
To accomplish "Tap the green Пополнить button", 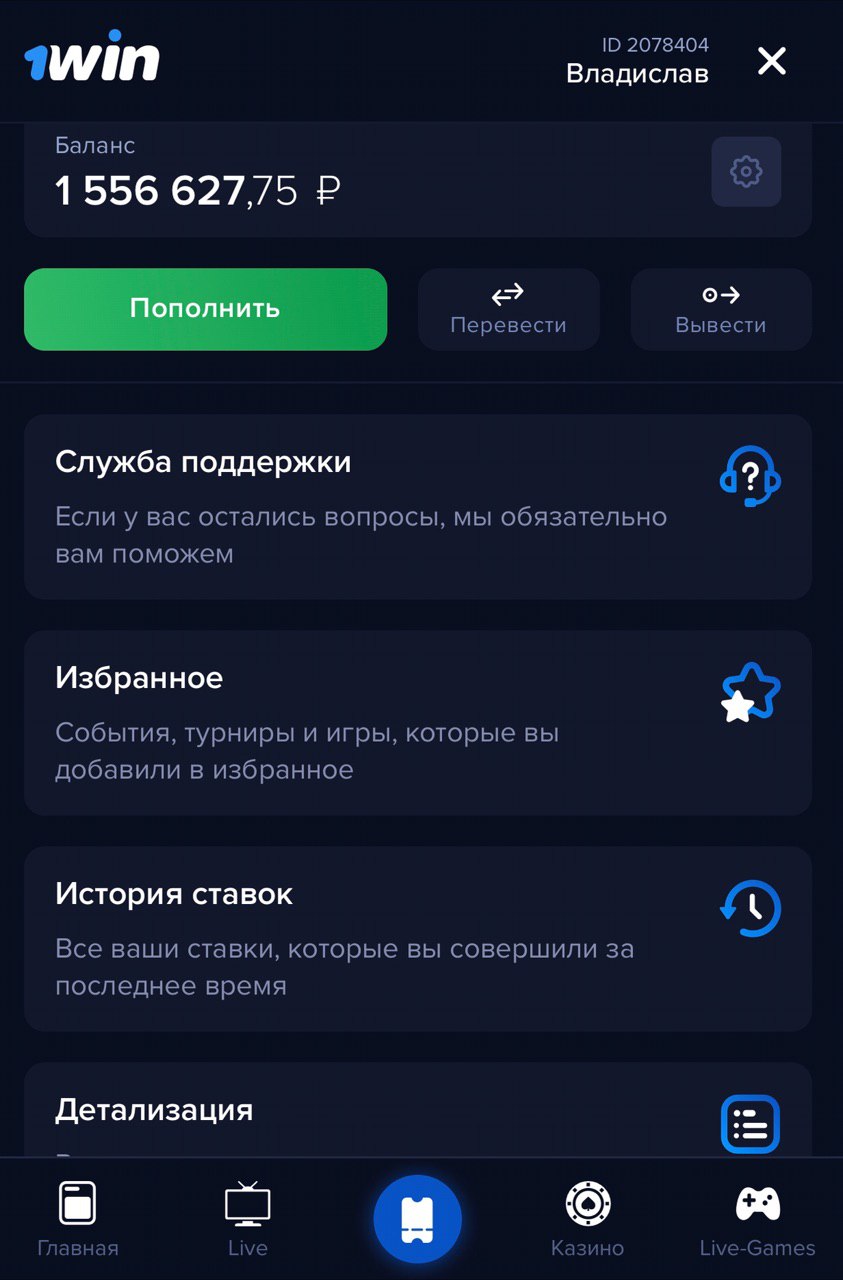I will [x=205, y=309].
